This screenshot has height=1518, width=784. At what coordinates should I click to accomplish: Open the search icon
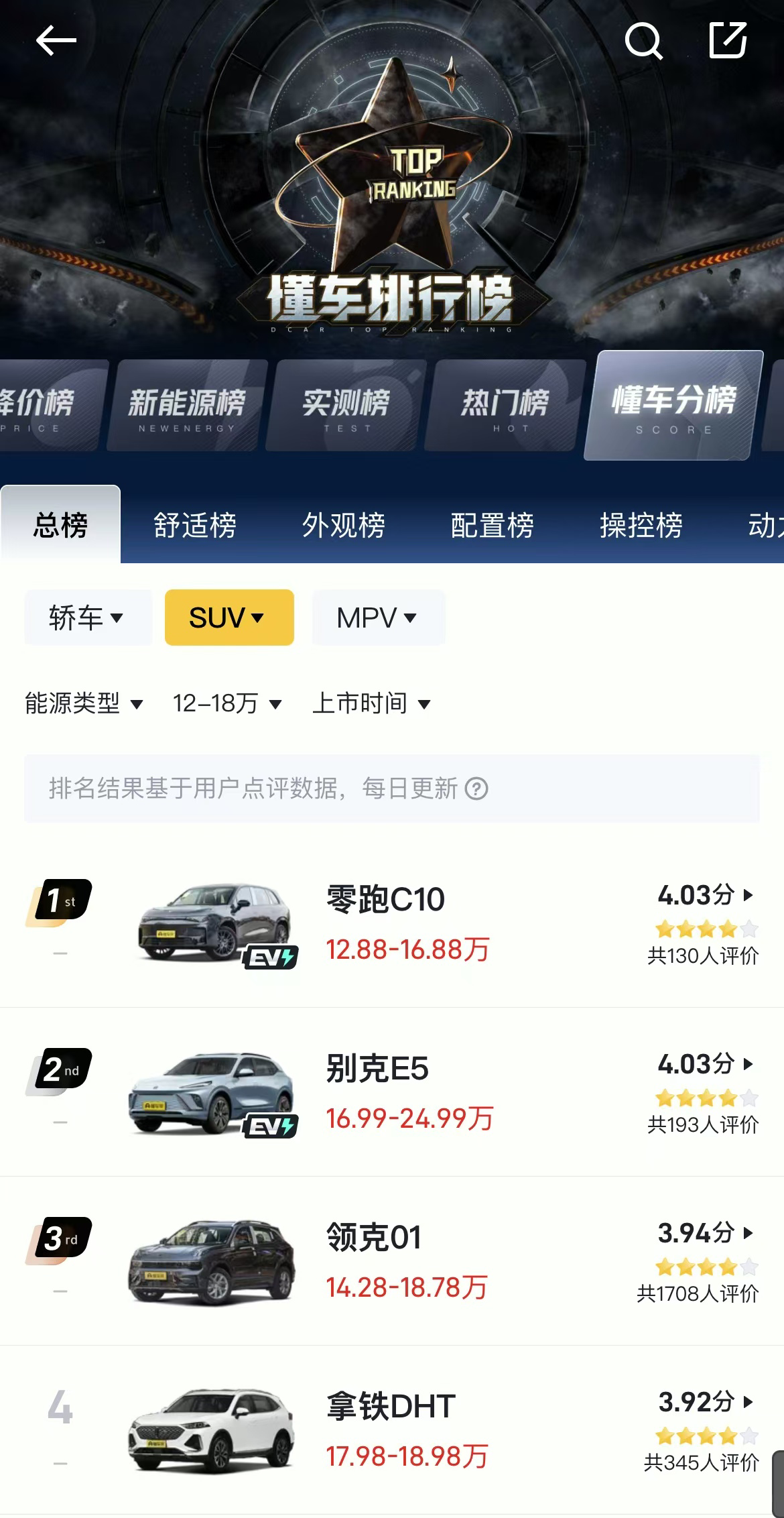click(643, 41)
